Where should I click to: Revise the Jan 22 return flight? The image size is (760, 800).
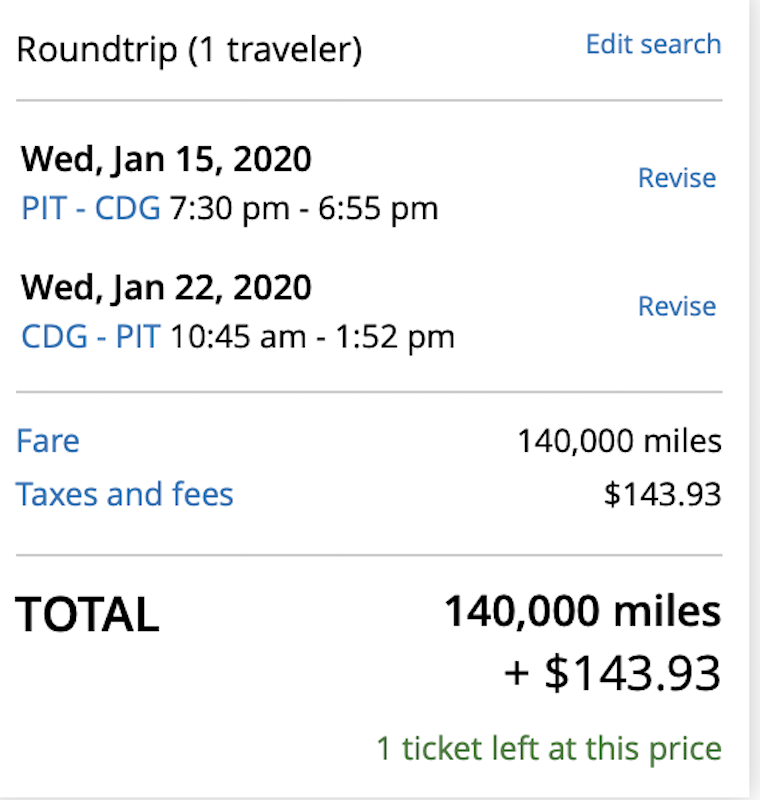coord(677,307)
